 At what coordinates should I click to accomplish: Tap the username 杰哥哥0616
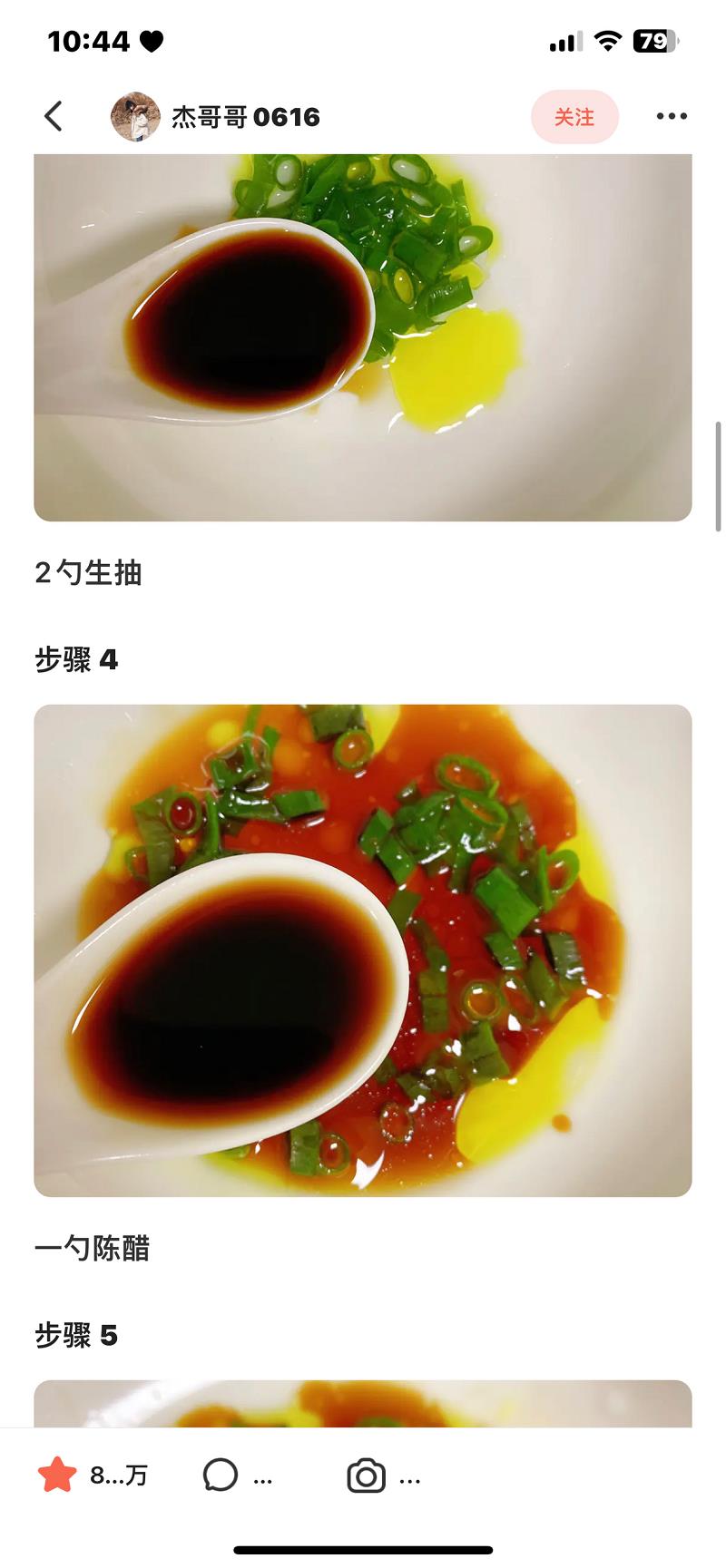(245, 117)
